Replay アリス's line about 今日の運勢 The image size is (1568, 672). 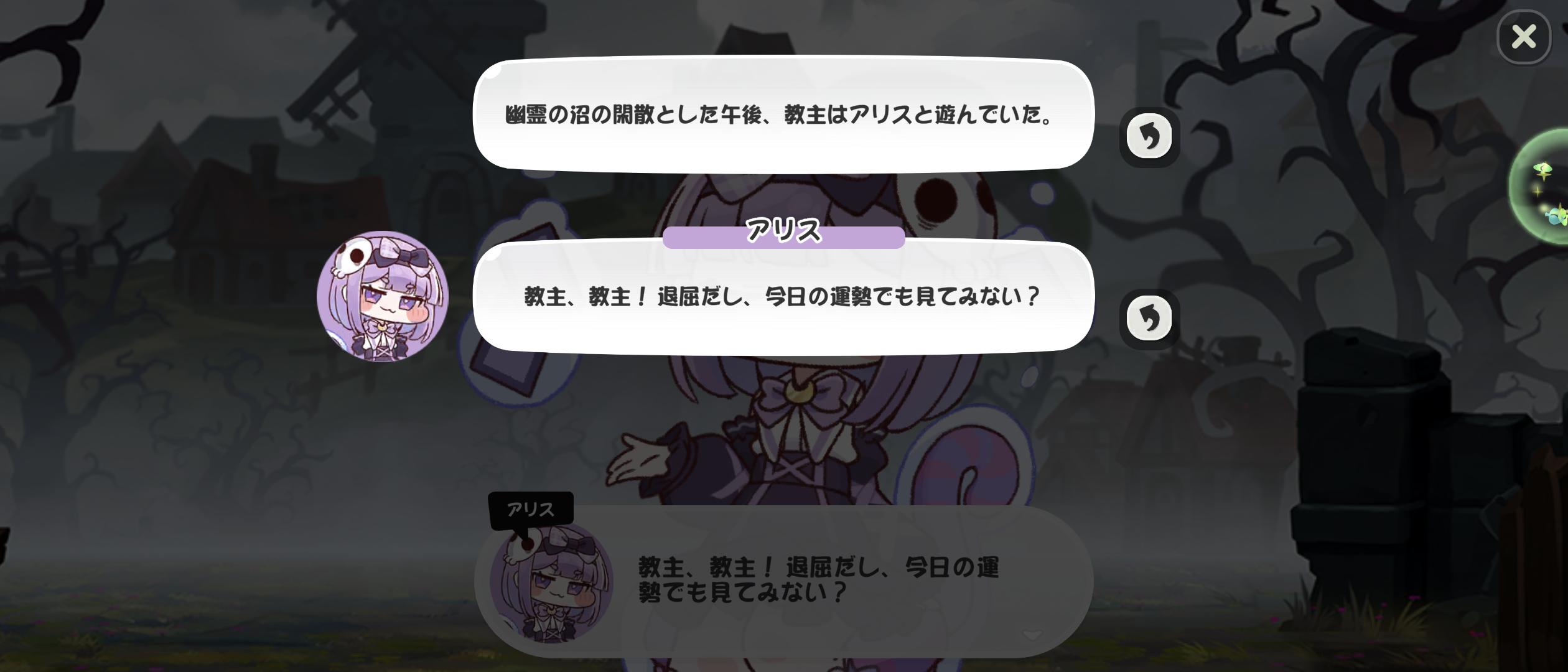pos(1149,319)
